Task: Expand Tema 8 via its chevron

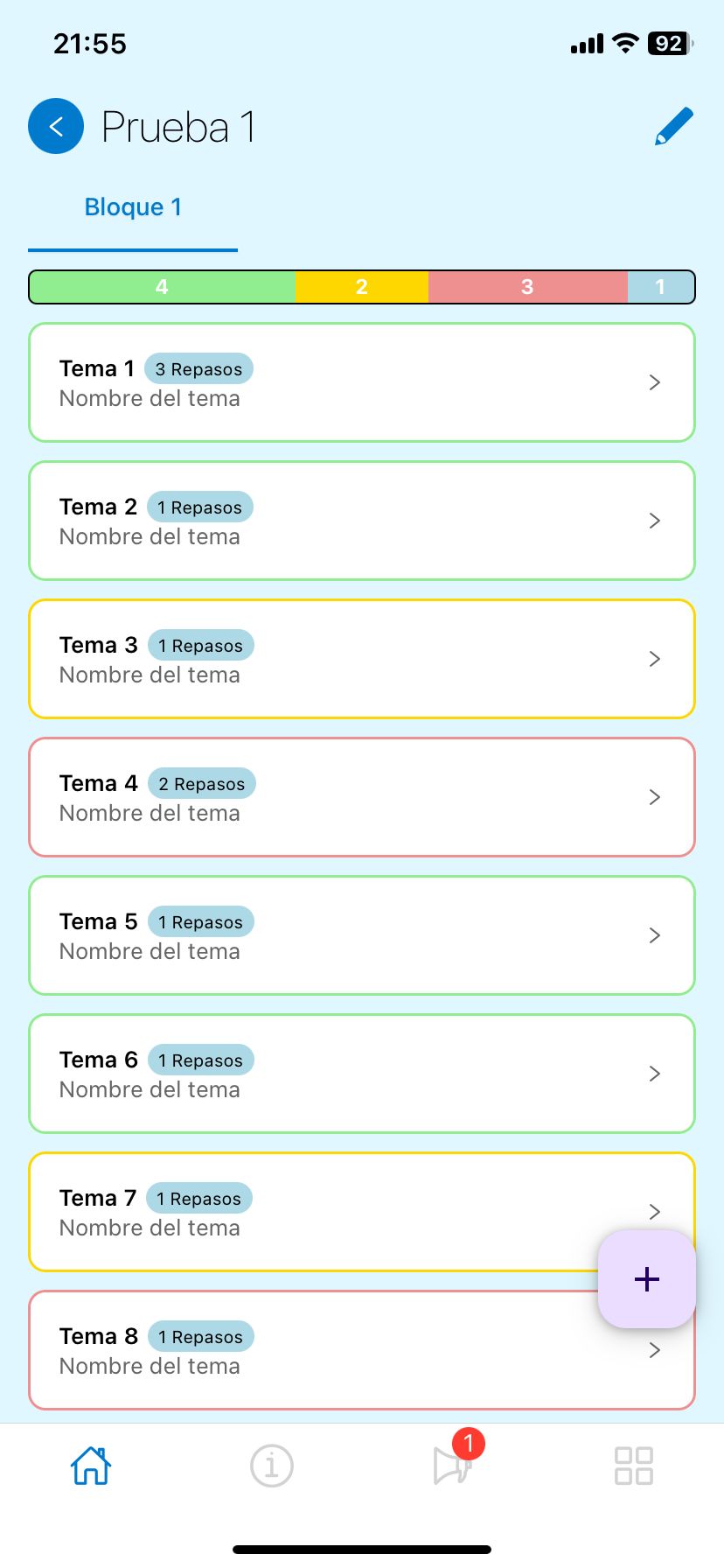Action: point(654,1350)
